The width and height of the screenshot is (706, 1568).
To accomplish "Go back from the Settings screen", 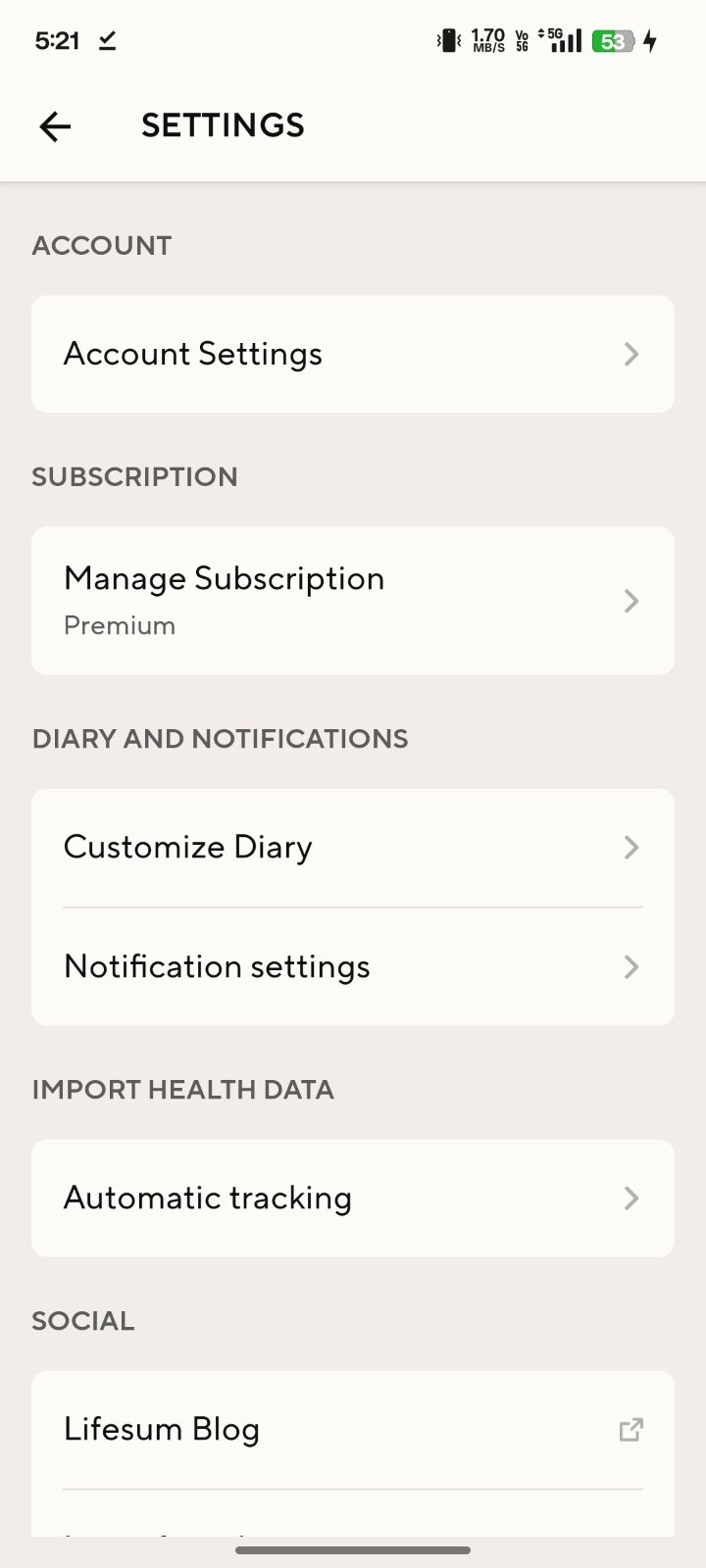I will 55,125.
